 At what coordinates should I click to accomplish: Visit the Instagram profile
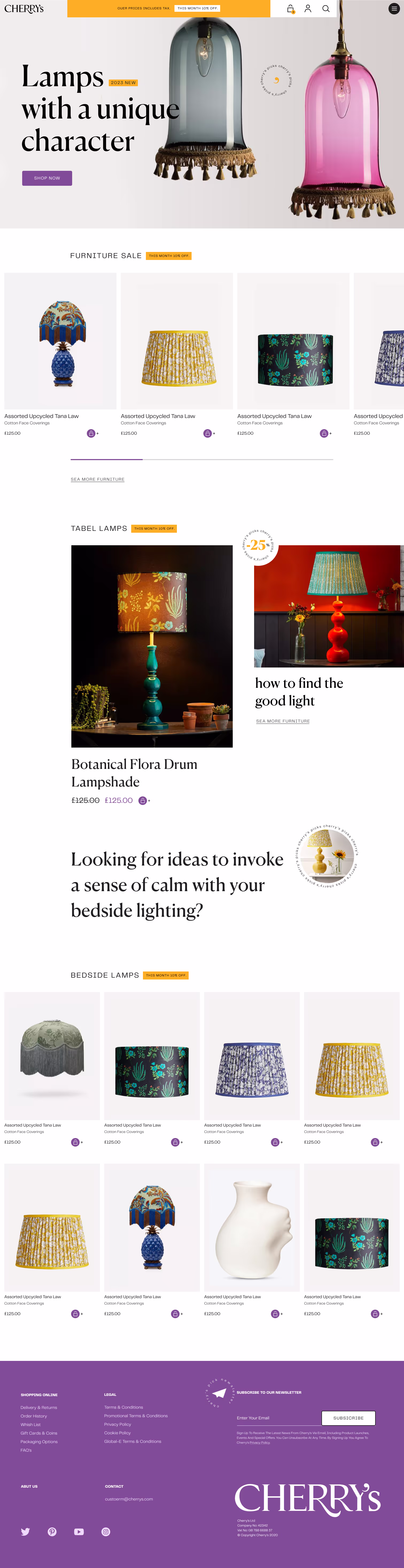(106, 1531)
